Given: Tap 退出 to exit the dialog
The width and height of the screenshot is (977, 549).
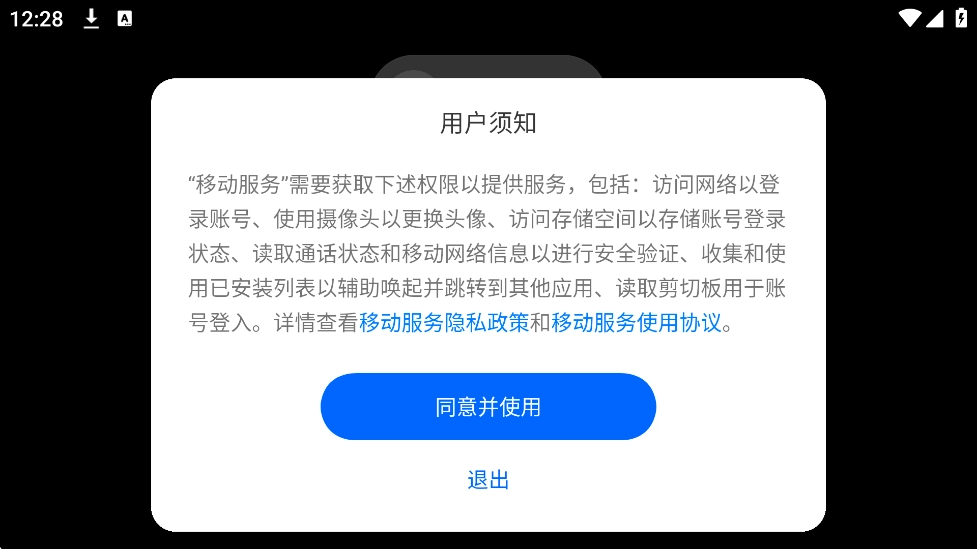Looking at the screenshot, I should coord(488,480).
